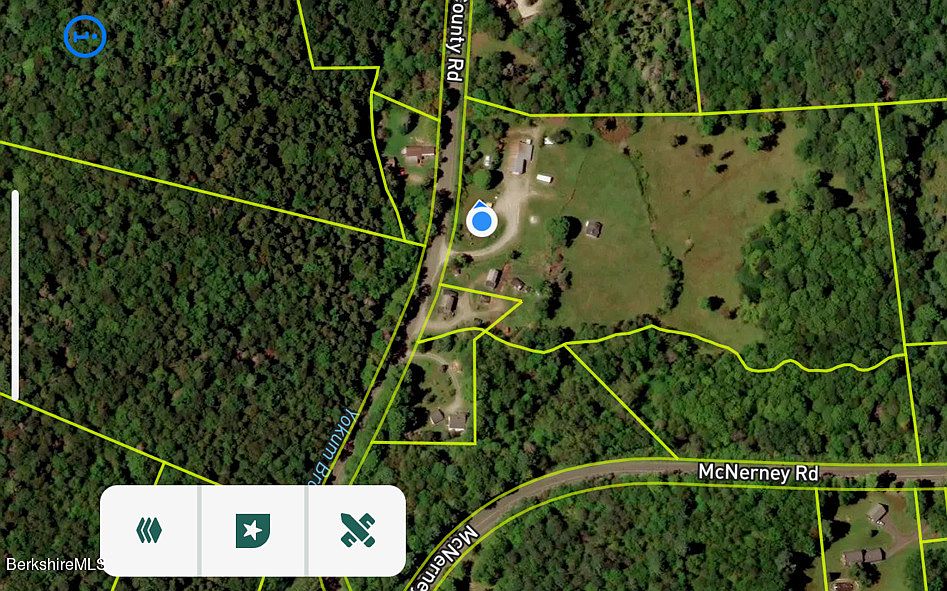
Task: Open map tools with the pencil-ruler icon
Action: (357, 530)
